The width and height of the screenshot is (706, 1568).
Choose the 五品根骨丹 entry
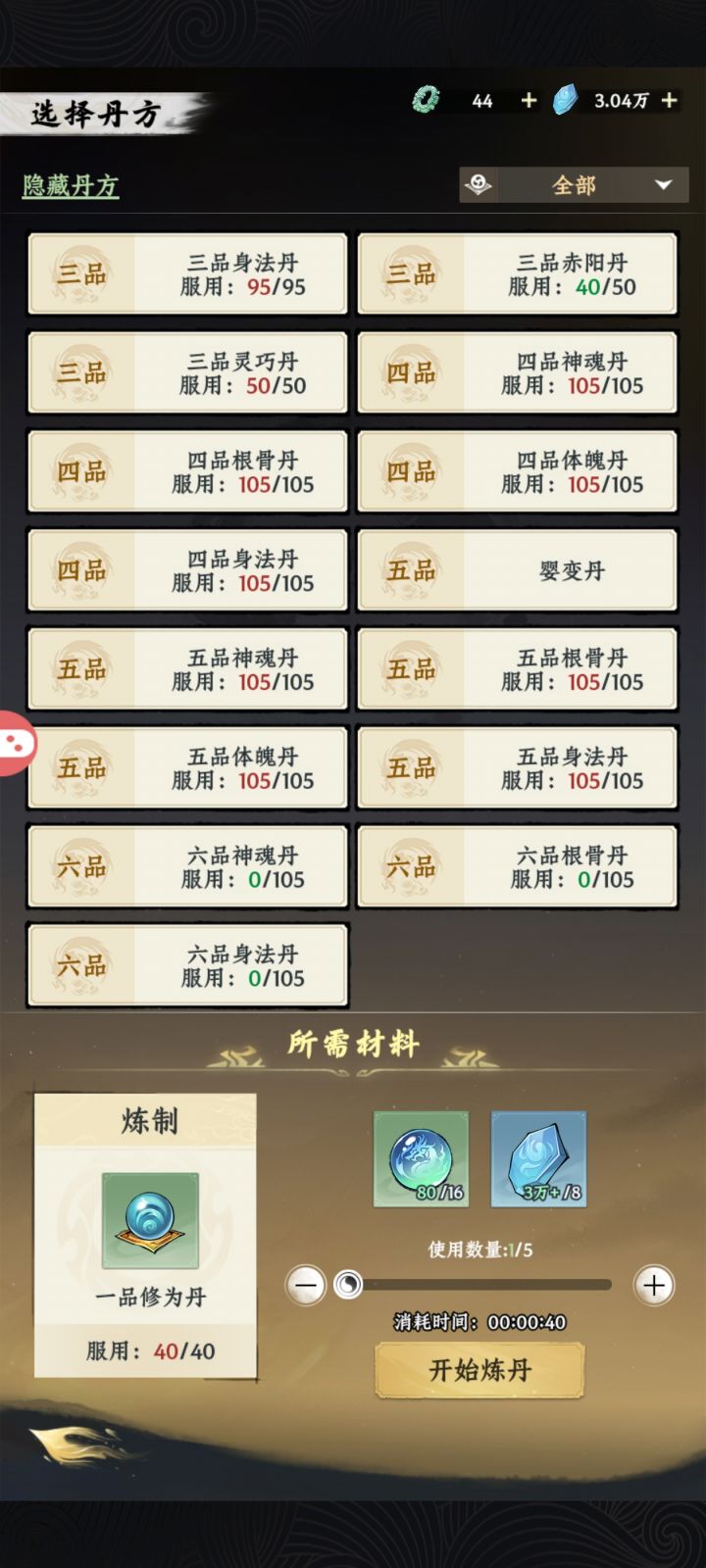click(x=518, y=668)
